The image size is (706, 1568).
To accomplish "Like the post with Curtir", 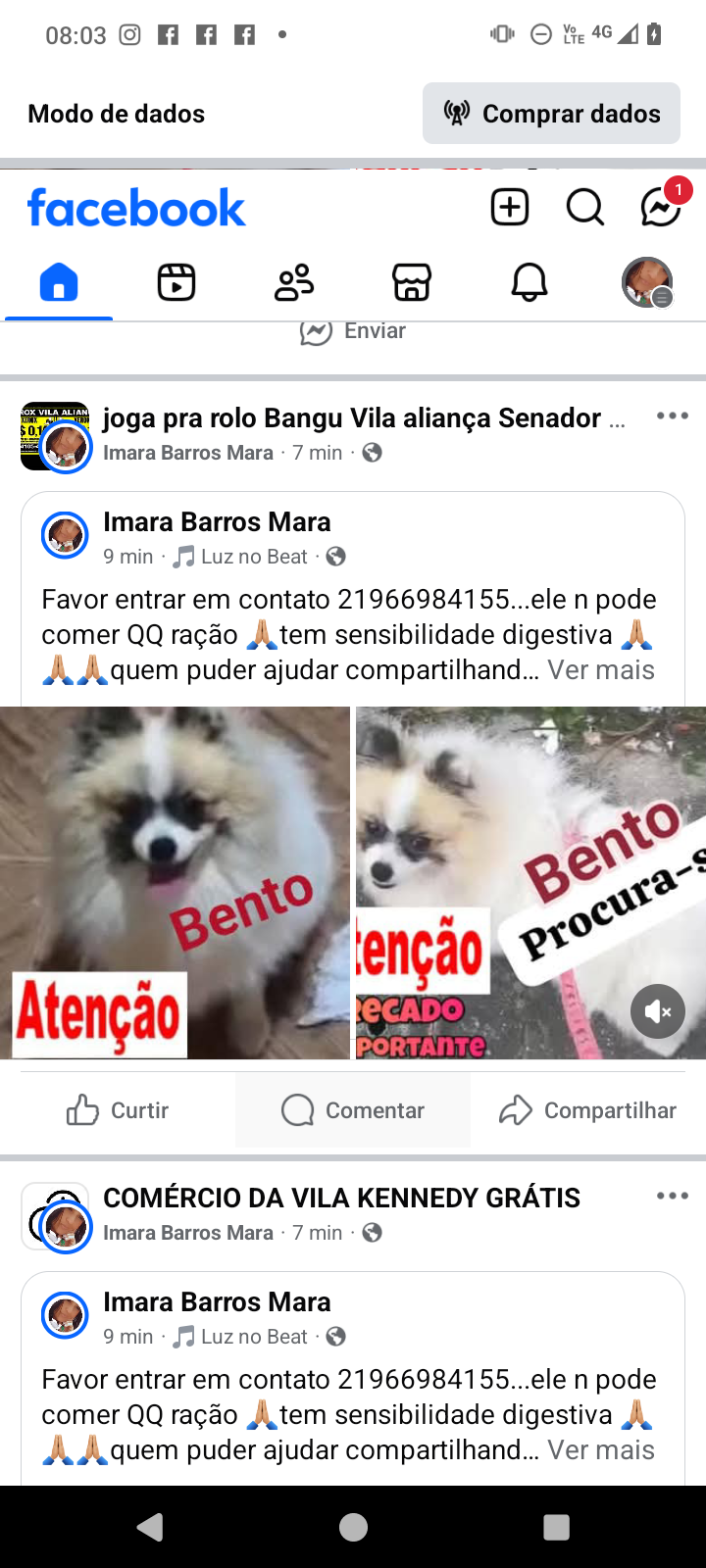I will [x=118, y=1110].
